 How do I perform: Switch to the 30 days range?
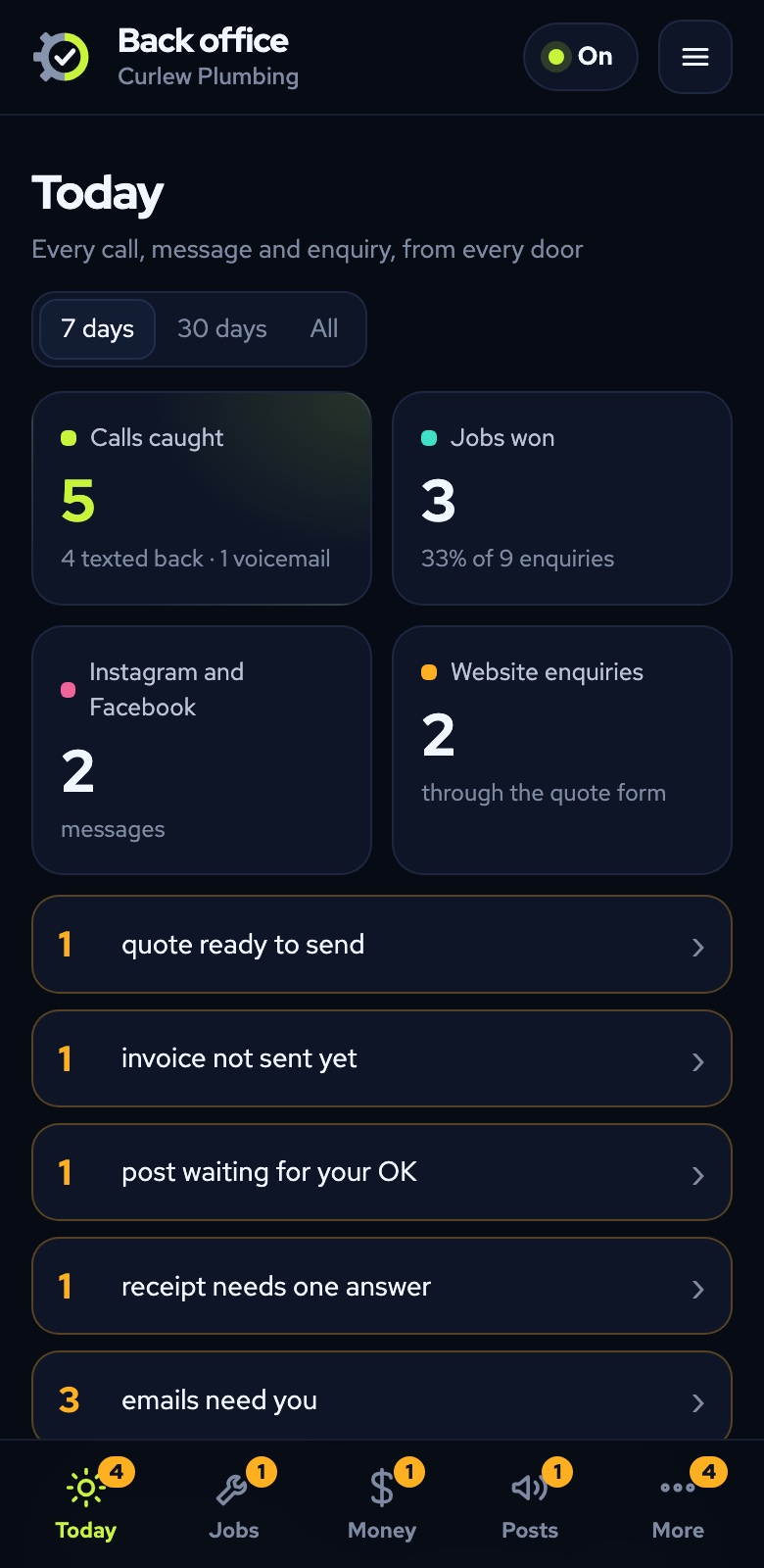[222, 328]
